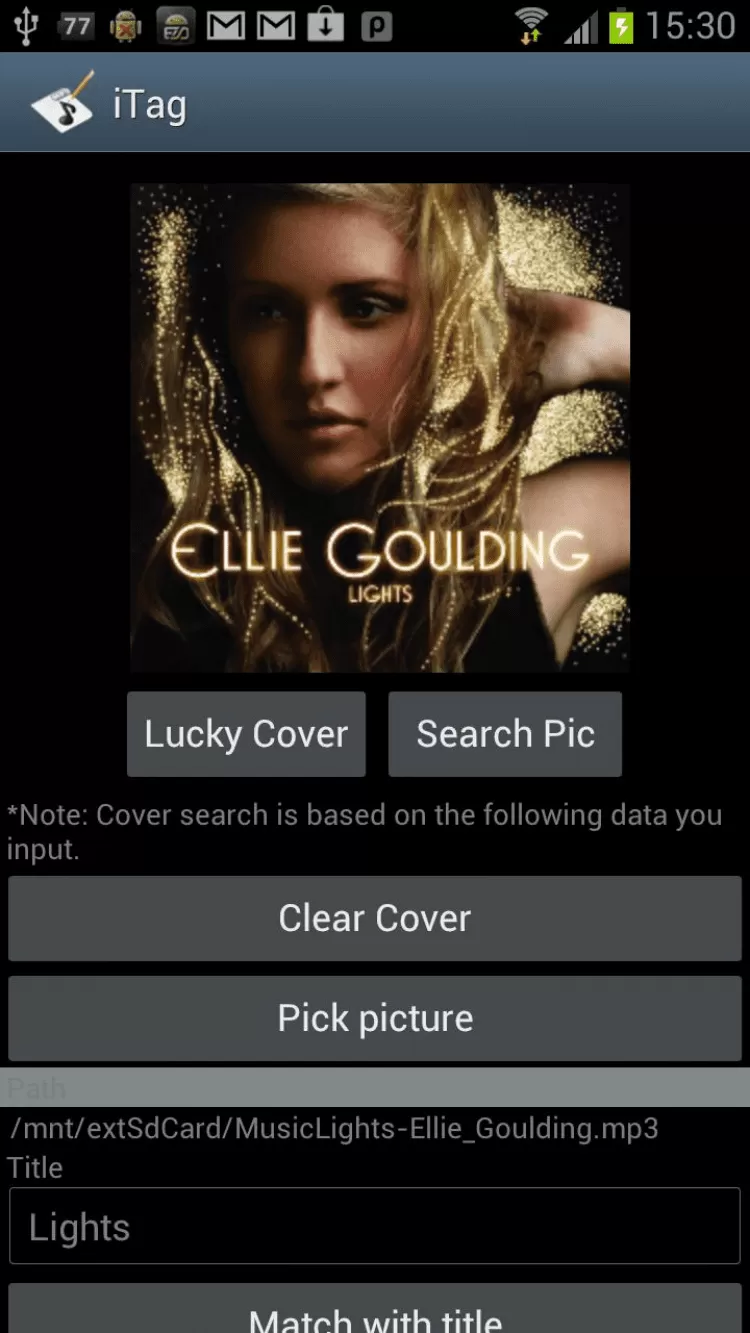Select Match with title button
This screenshot has height=1333, width=750.
(x=375, y=1312)
